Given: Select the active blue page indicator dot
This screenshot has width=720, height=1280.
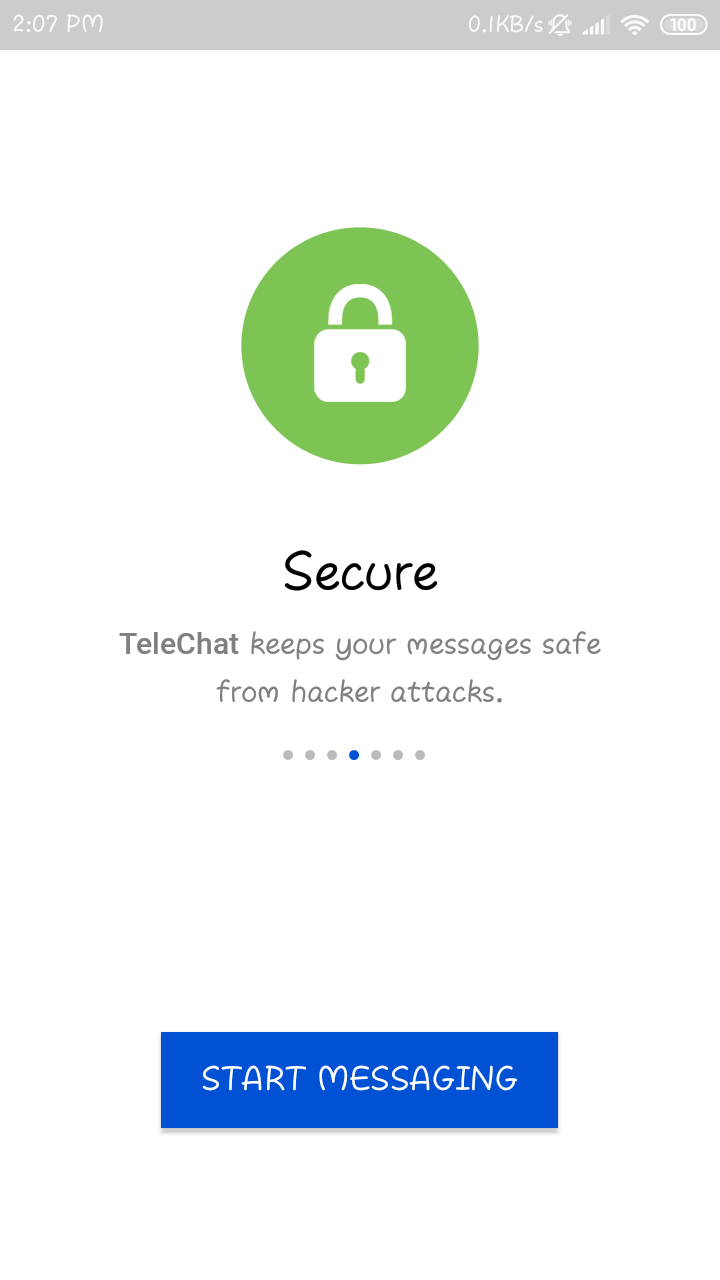Looking at the screenshot, I should coord(353,755).
